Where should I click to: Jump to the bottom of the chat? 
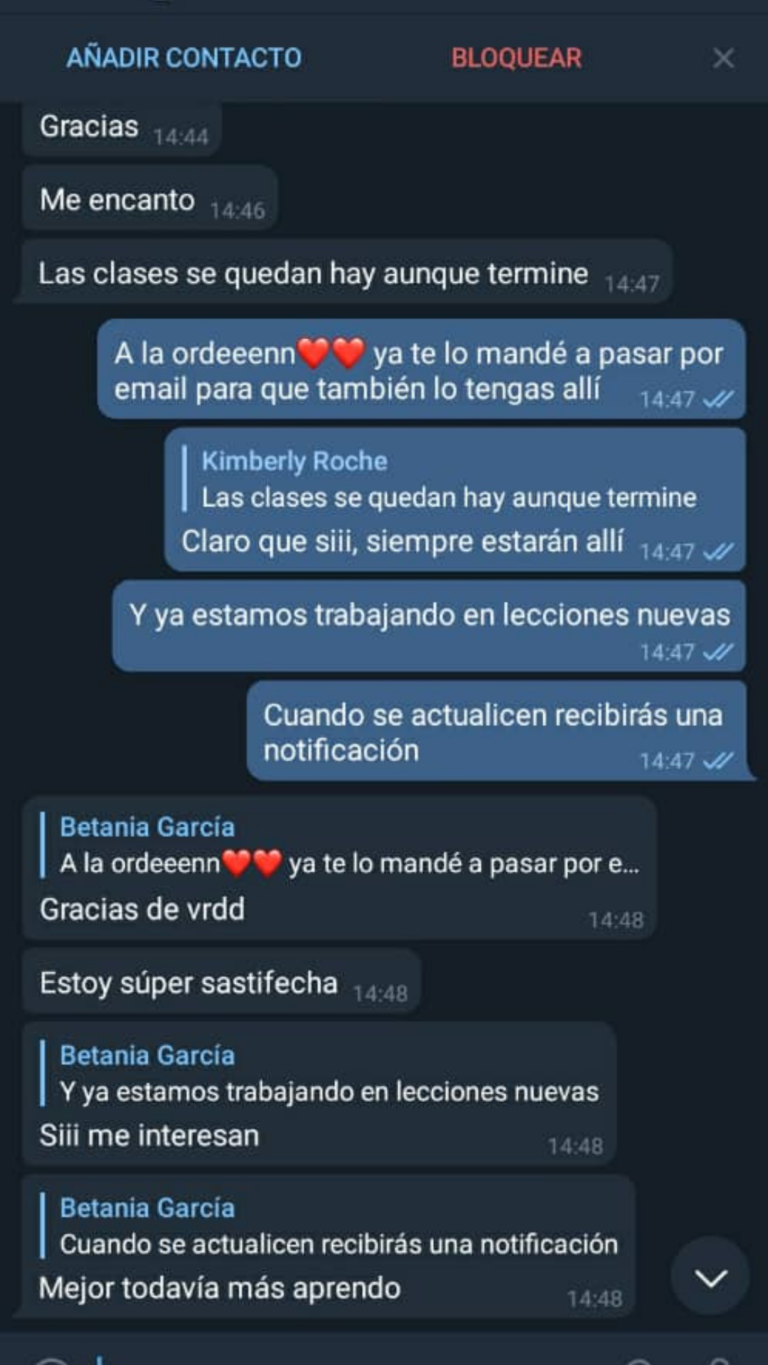(x=710, y=1277)
